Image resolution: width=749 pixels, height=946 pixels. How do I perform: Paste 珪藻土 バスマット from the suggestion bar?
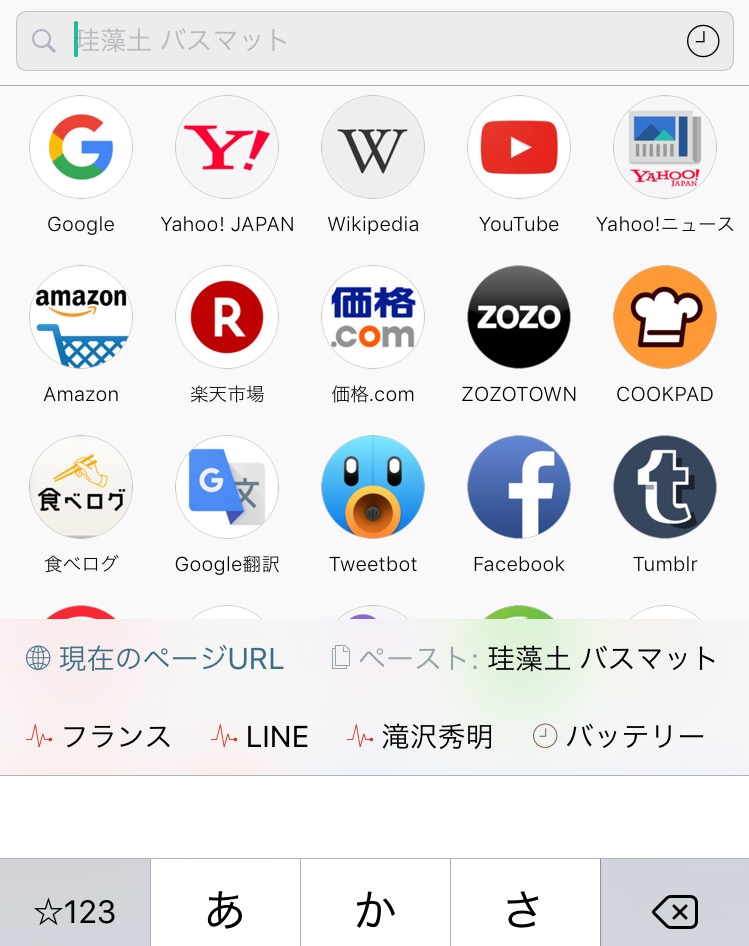(525, 658)
